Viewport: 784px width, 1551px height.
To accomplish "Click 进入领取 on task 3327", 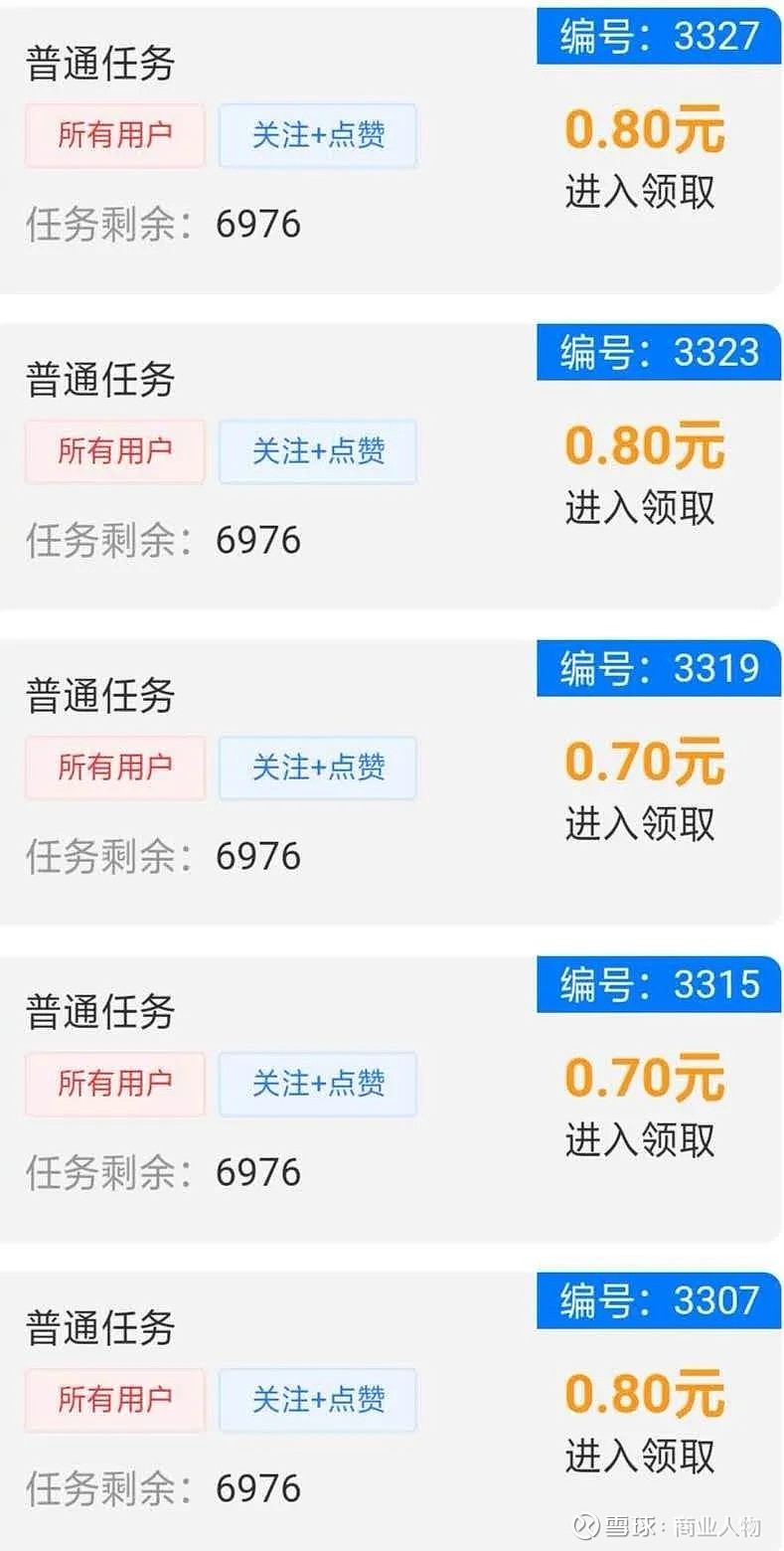I will [642, 195].
